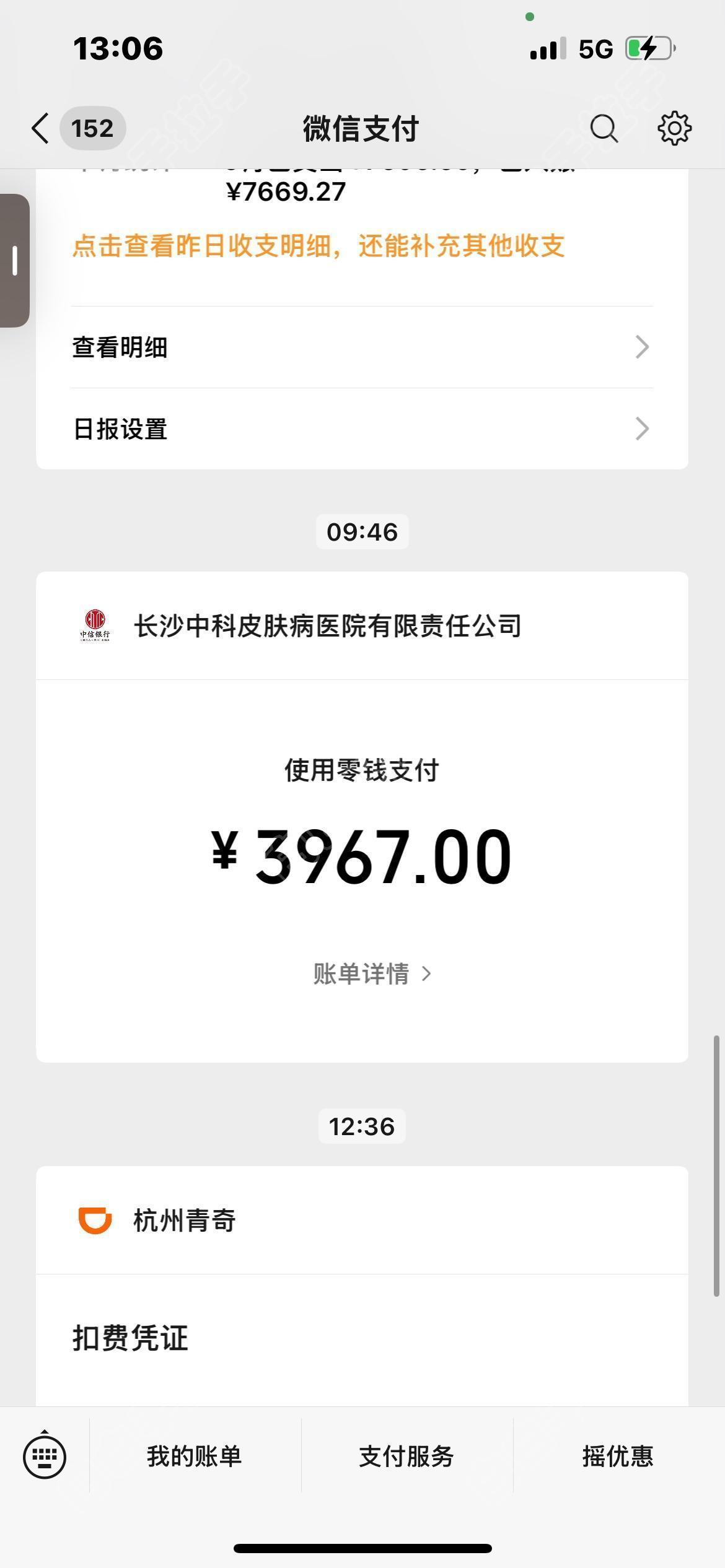Screen dimensions: 725x1568
Task: Open the 杭州青奇 扣费凭证 card
Action: click(362, 1286)
